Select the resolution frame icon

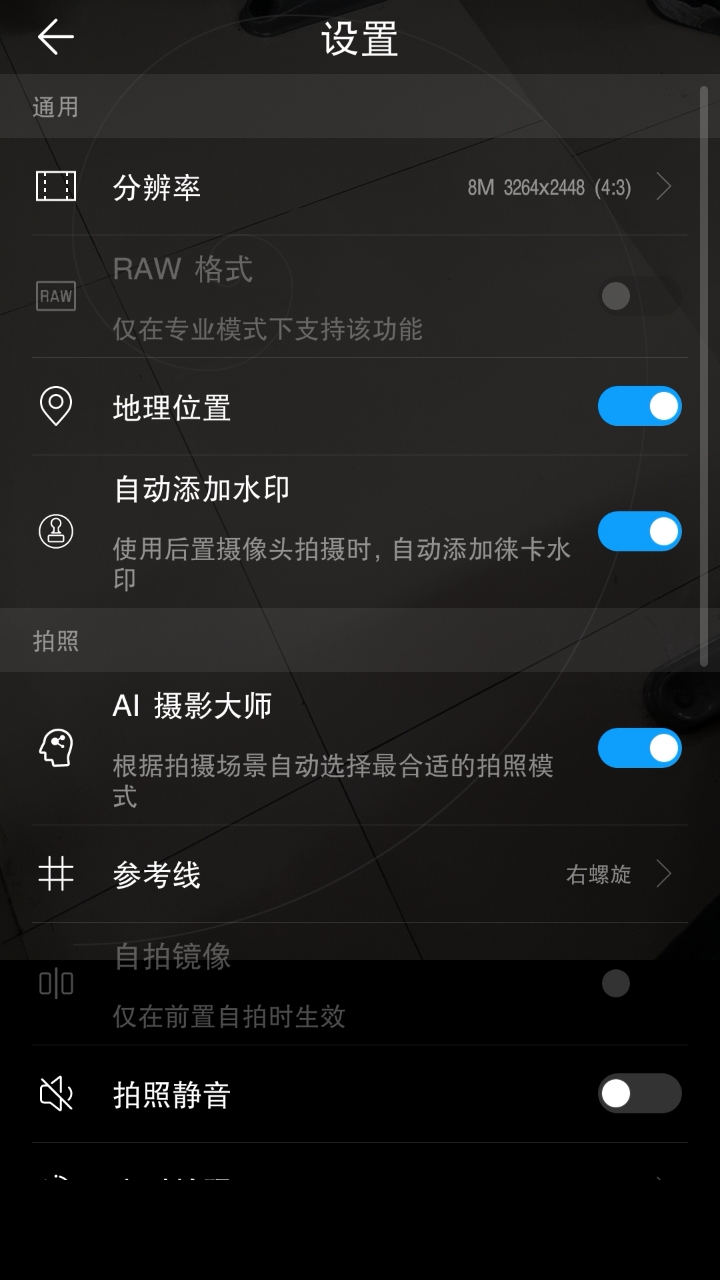55,186
